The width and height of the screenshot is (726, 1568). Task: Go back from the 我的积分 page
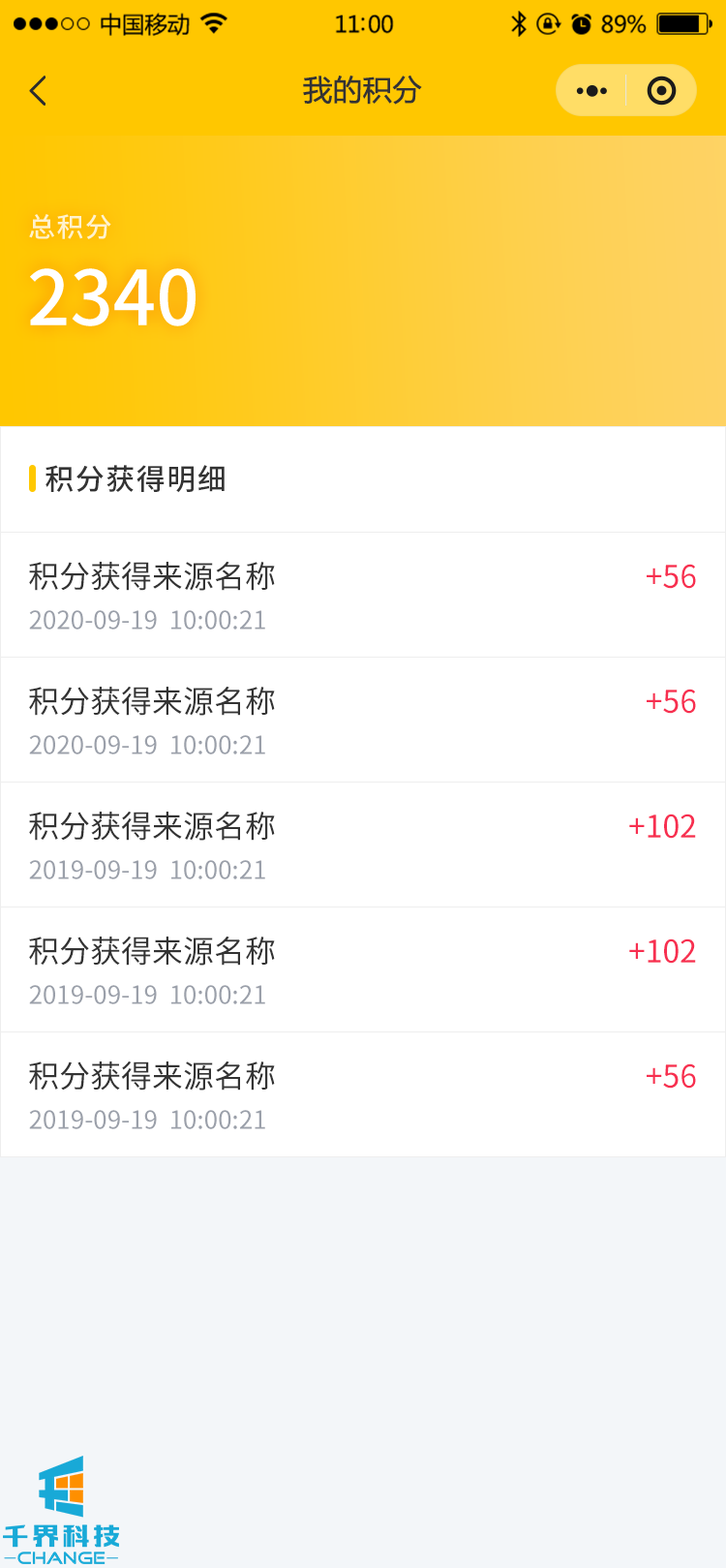(x=39, y=91)
